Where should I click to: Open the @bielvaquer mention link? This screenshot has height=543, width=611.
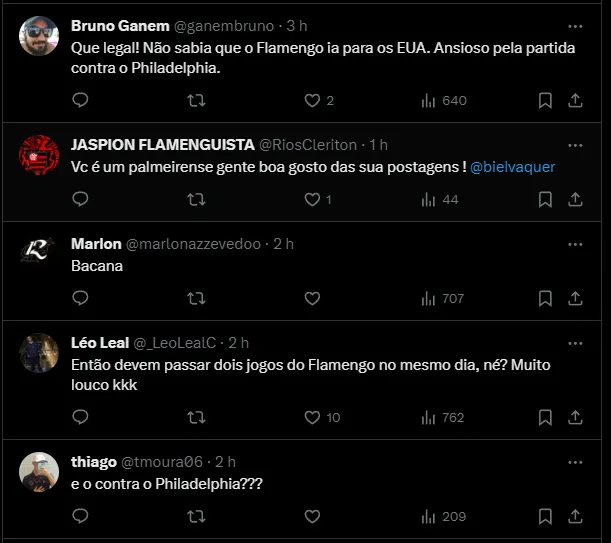pos(512,167)
